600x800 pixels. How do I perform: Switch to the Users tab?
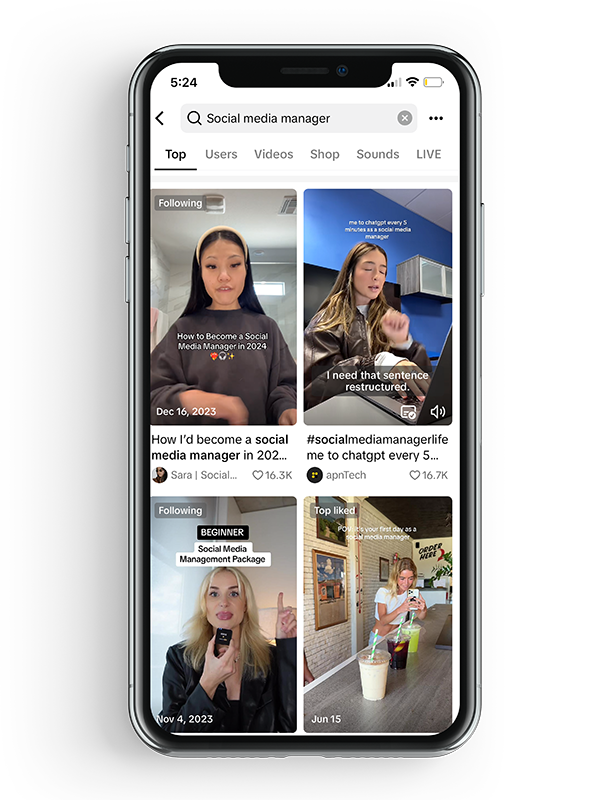[x=221, y=154]
